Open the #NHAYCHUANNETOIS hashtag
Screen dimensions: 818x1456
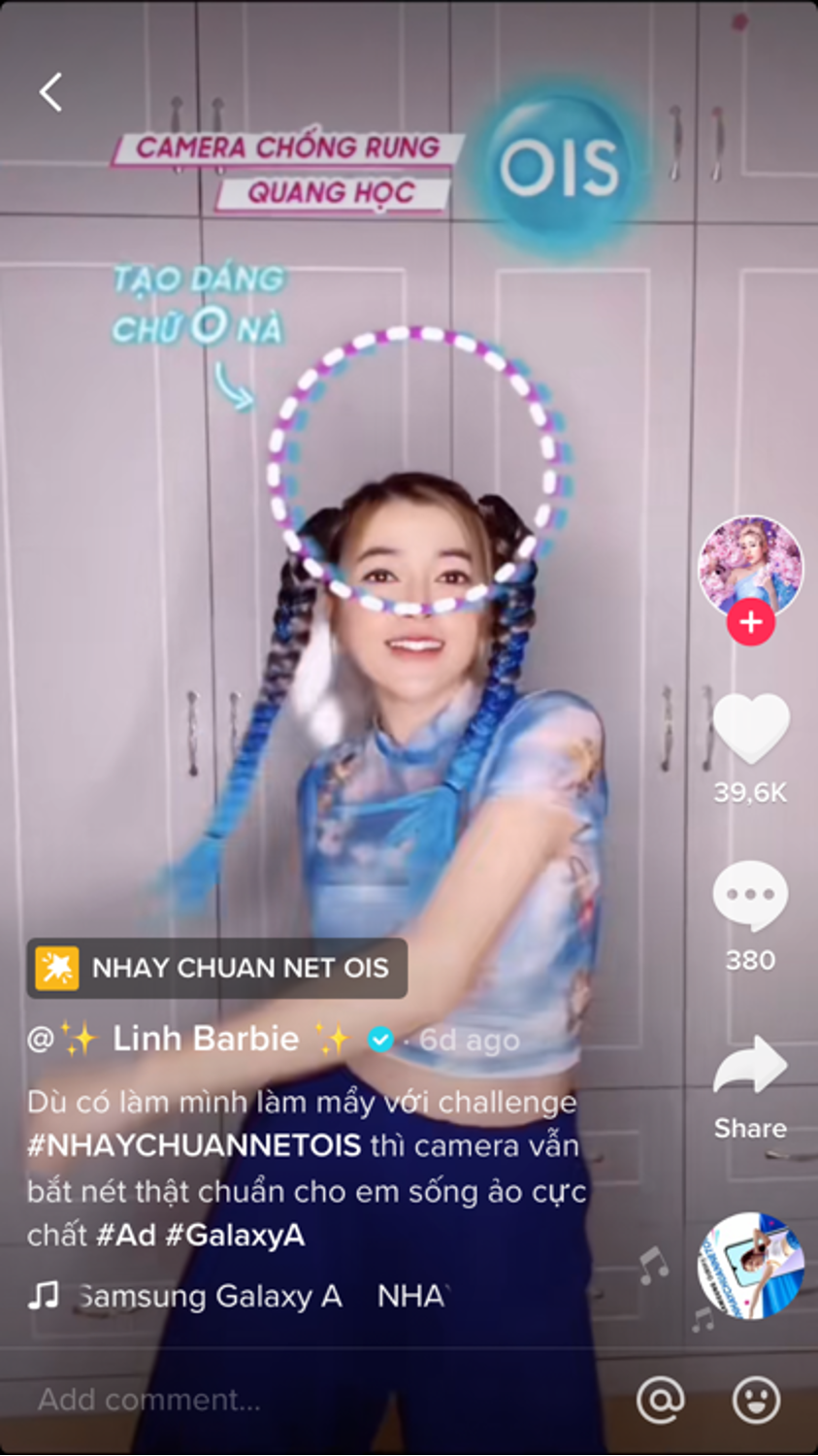pos(194,1145)
